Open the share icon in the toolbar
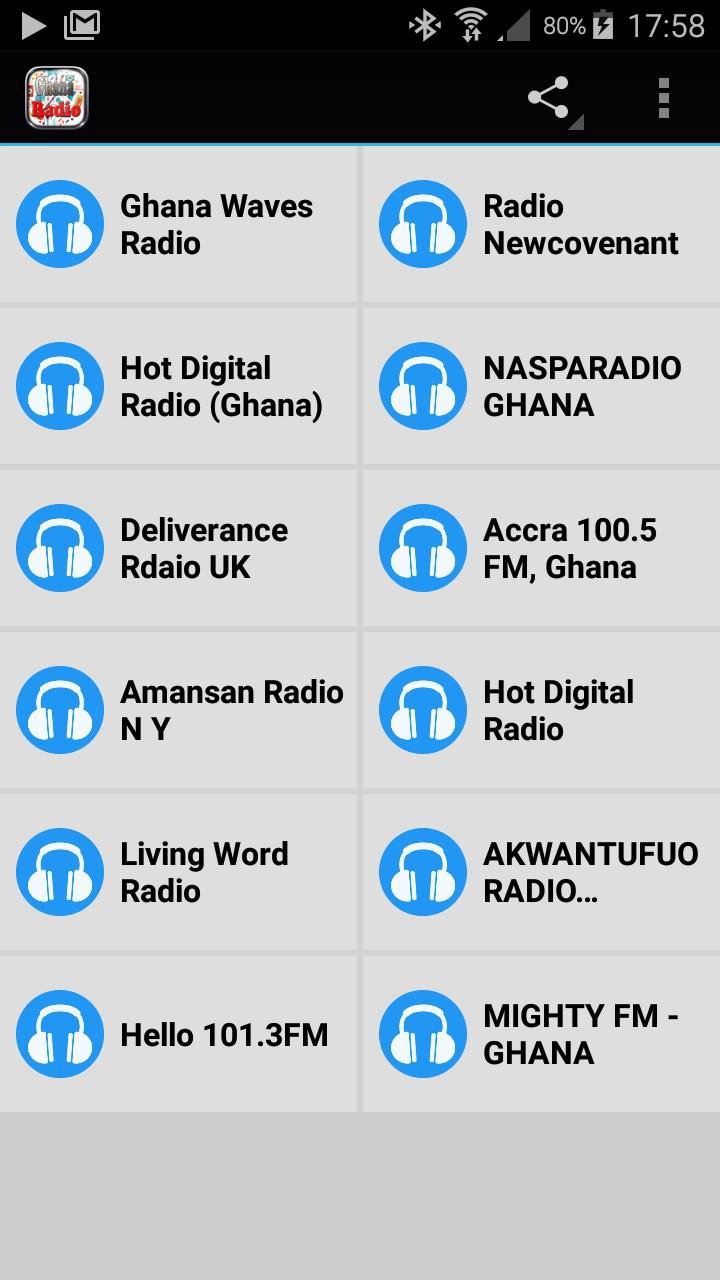This screenshot has height=1280, width=720. click(x=548, y=97)
